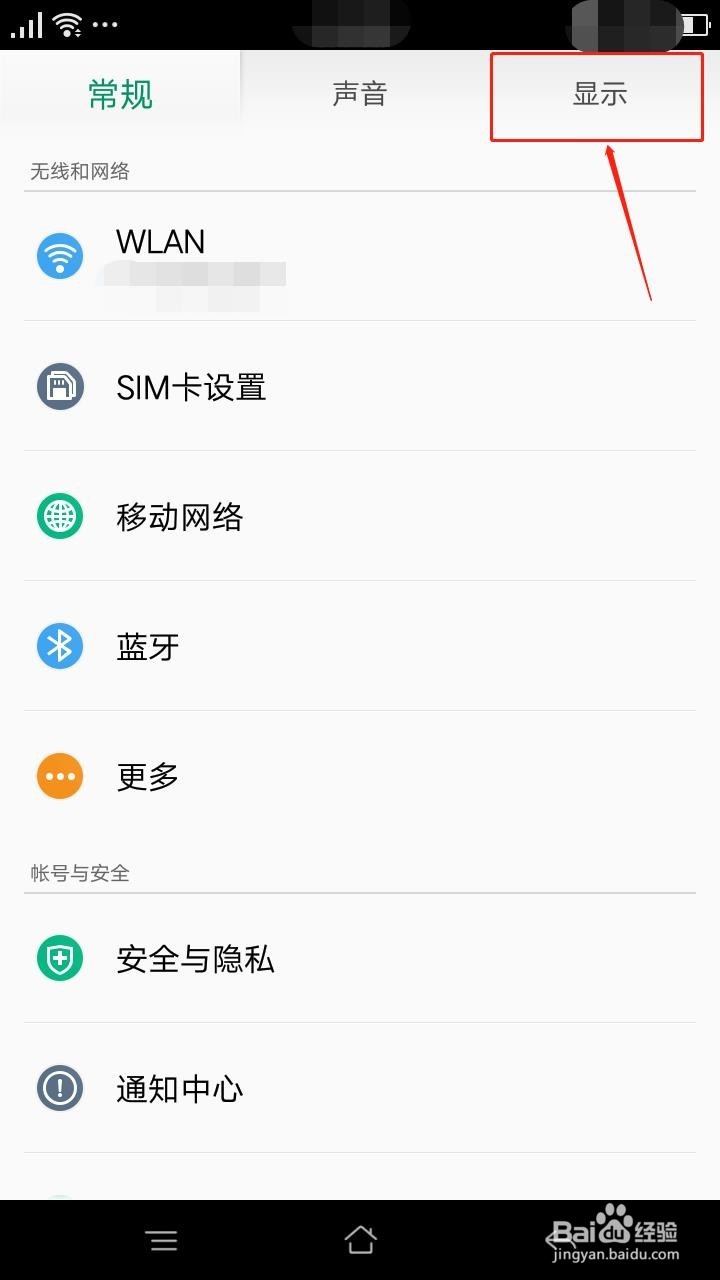720x1280 pixels.
Task: Tap the security shield icon for 安全与隐私
Action: [x=60, y=958]
